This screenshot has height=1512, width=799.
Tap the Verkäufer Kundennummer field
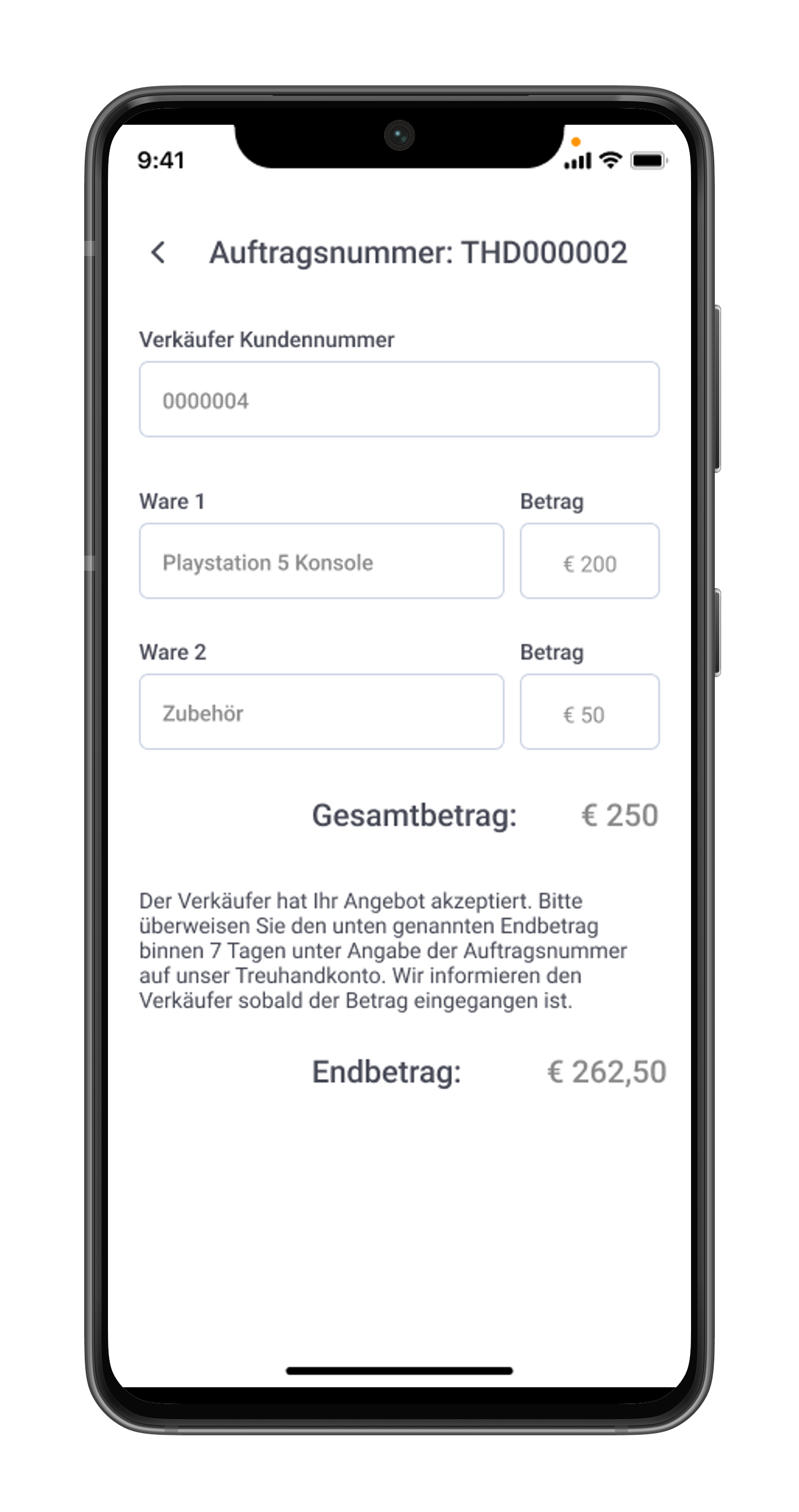click(399, 399)
